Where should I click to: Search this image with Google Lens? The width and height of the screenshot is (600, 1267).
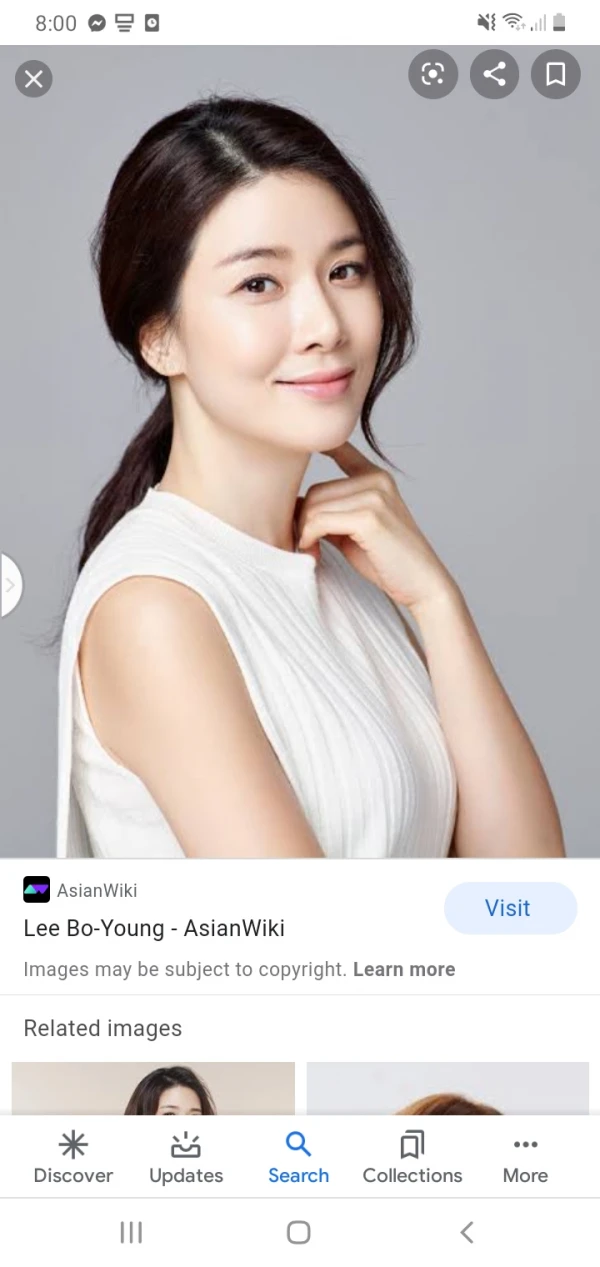pos(433,74)
